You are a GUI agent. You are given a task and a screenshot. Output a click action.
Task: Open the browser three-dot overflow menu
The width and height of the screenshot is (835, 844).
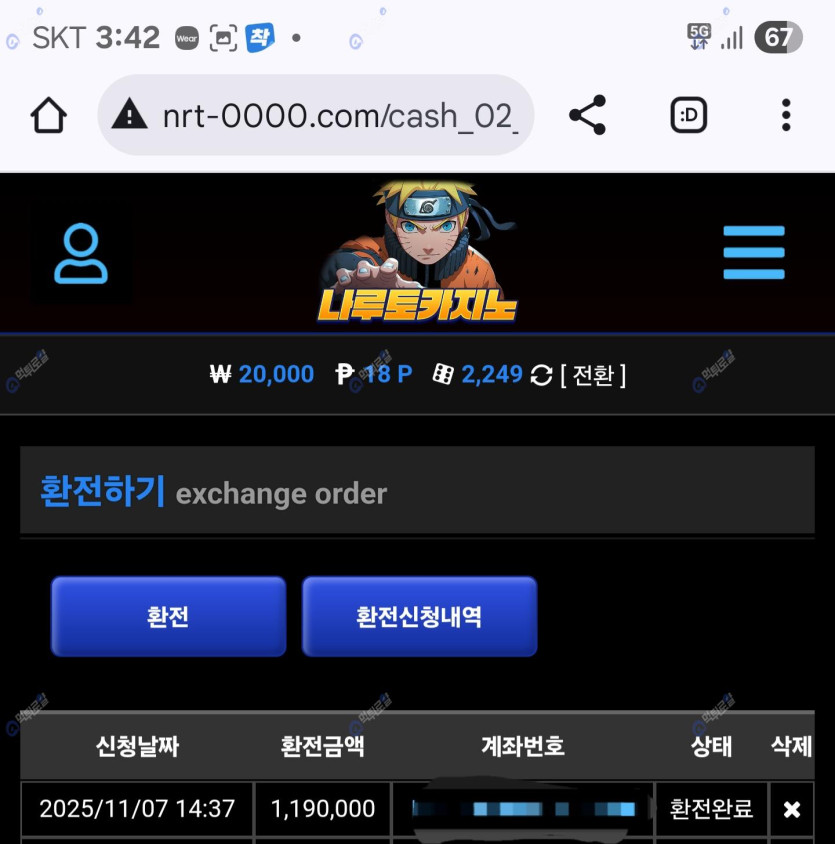[786, 116]
